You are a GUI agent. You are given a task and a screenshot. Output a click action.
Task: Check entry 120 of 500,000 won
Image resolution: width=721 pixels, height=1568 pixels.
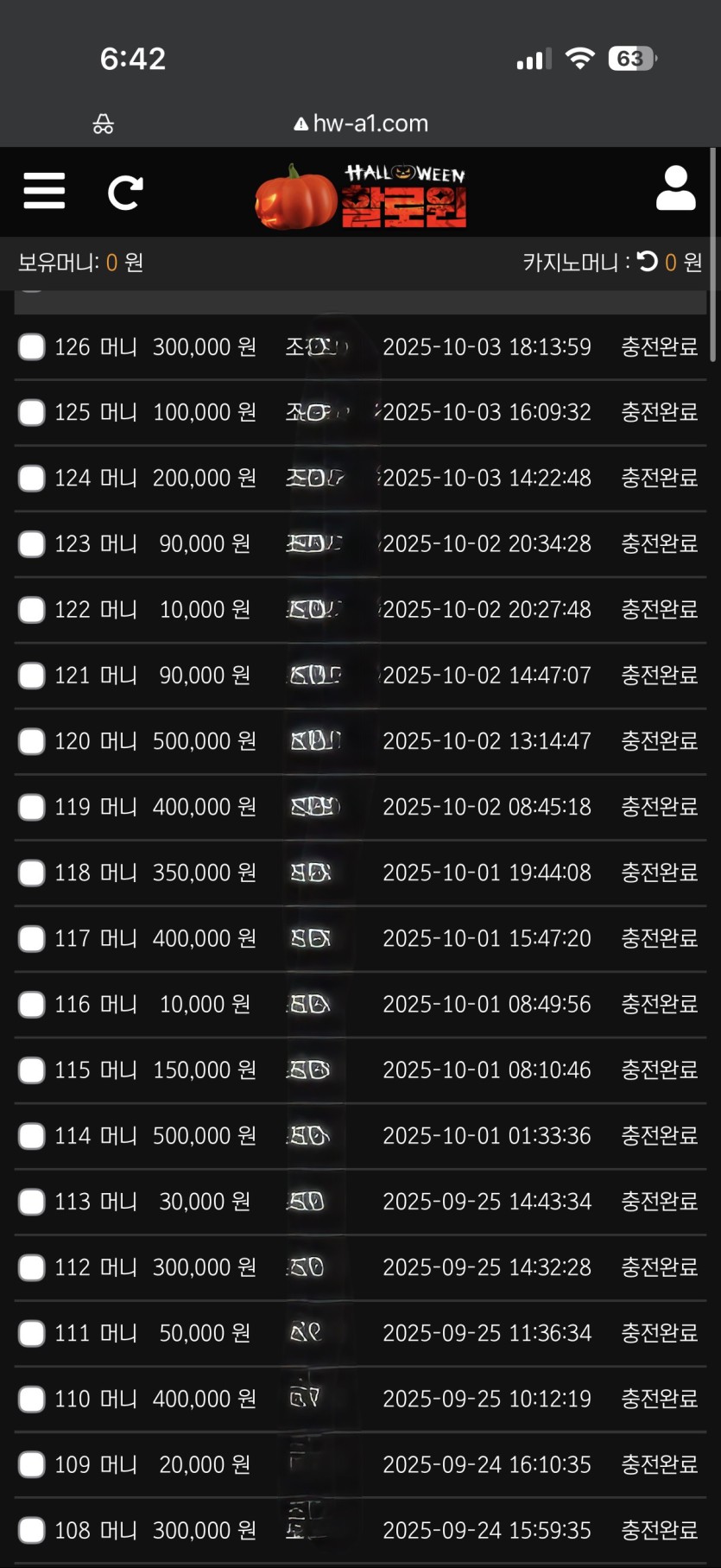click(32, 741)
